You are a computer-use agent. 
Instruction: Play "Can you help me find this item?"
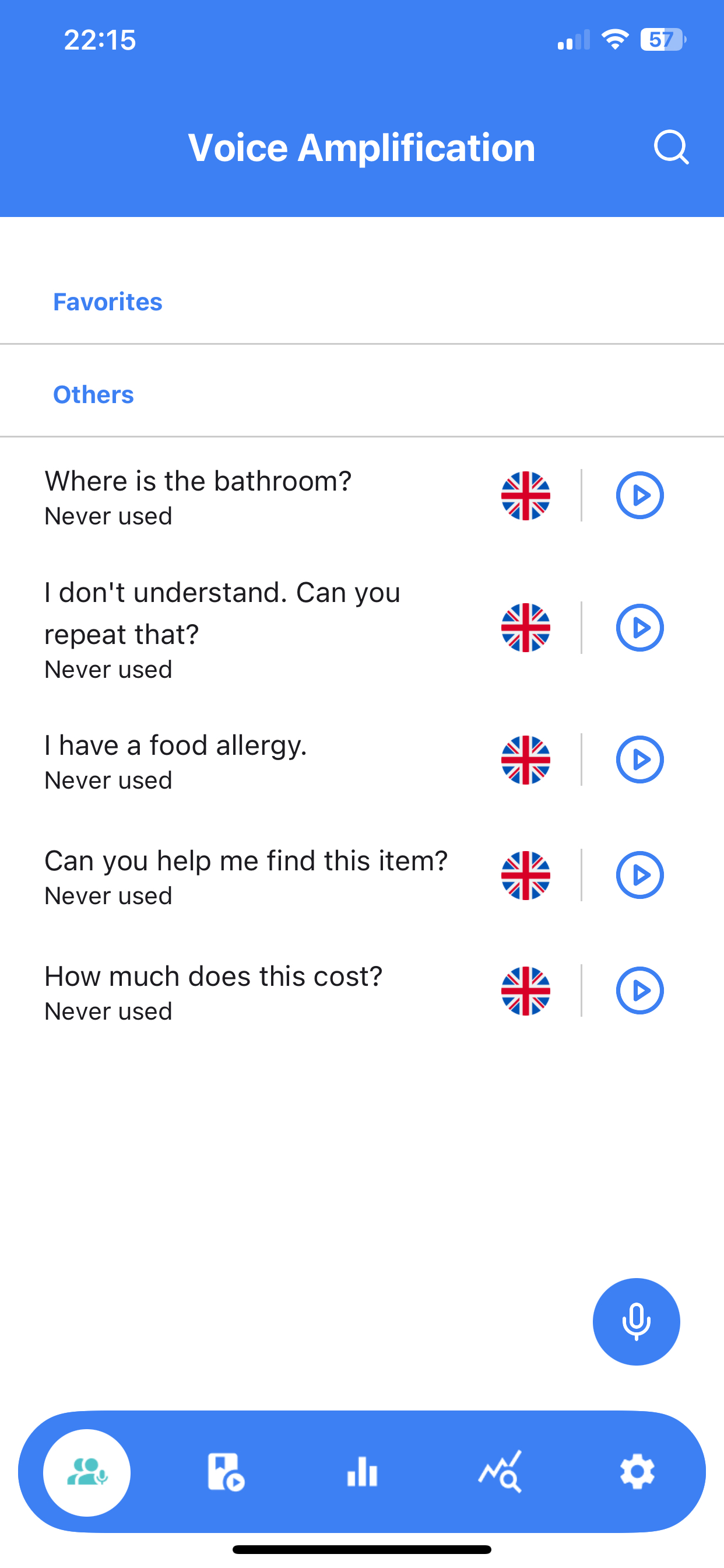[639, 876]
